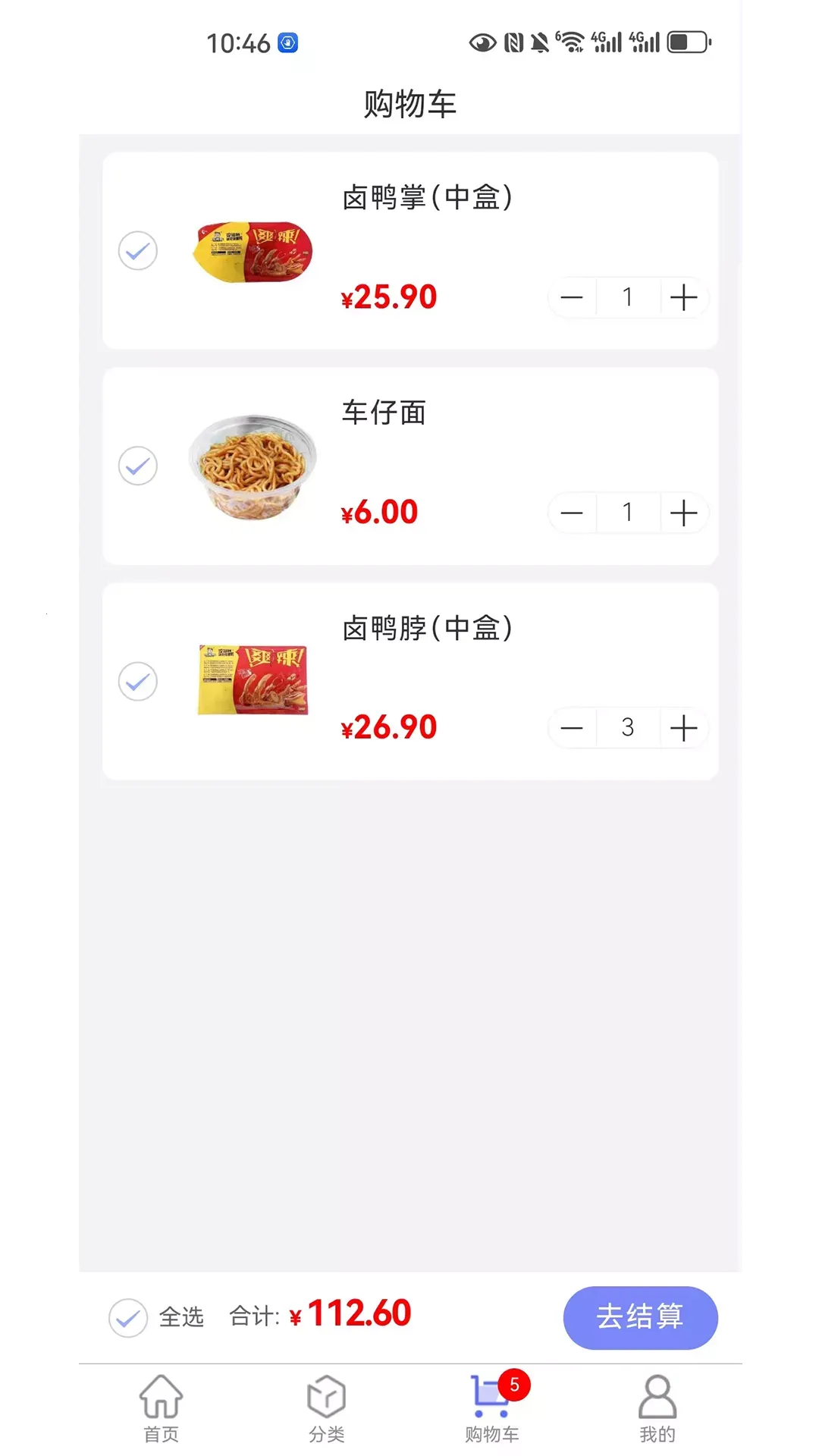Image resolution: width=819 pixels, height=1456 pixels.
Task: Uncheck the 卤鸭掌(中盒) item checkbox
Action: coord(138,251)
